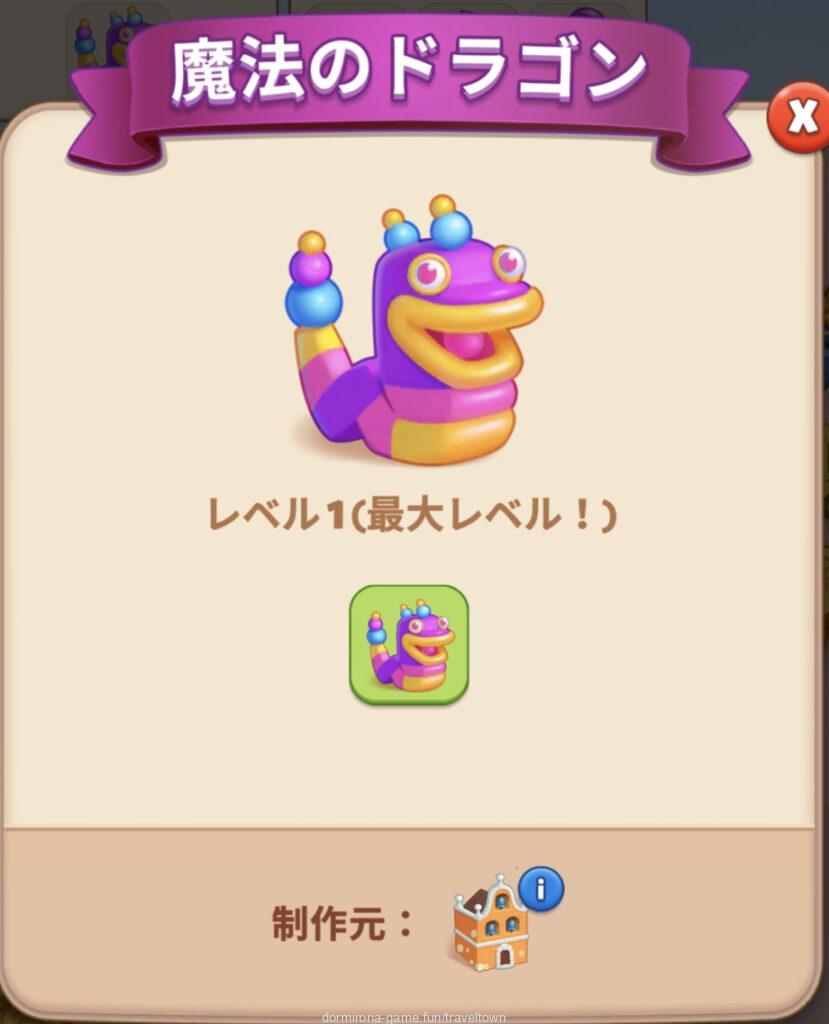Close the 魔法のドラゴン popup
Viewport: 829px width, 1024px height.
(799, 118)
